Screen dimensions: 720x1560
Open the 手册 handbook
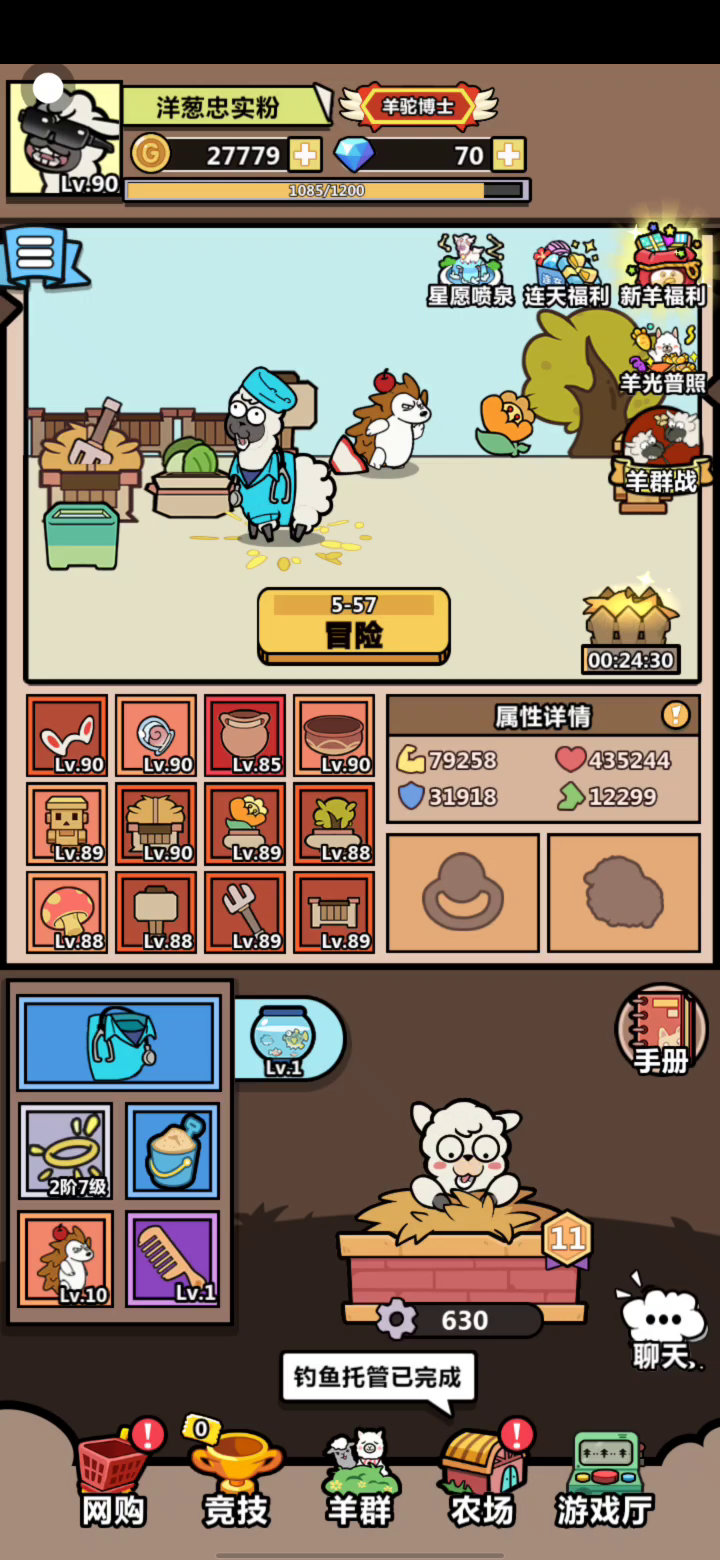(661, 1030)
